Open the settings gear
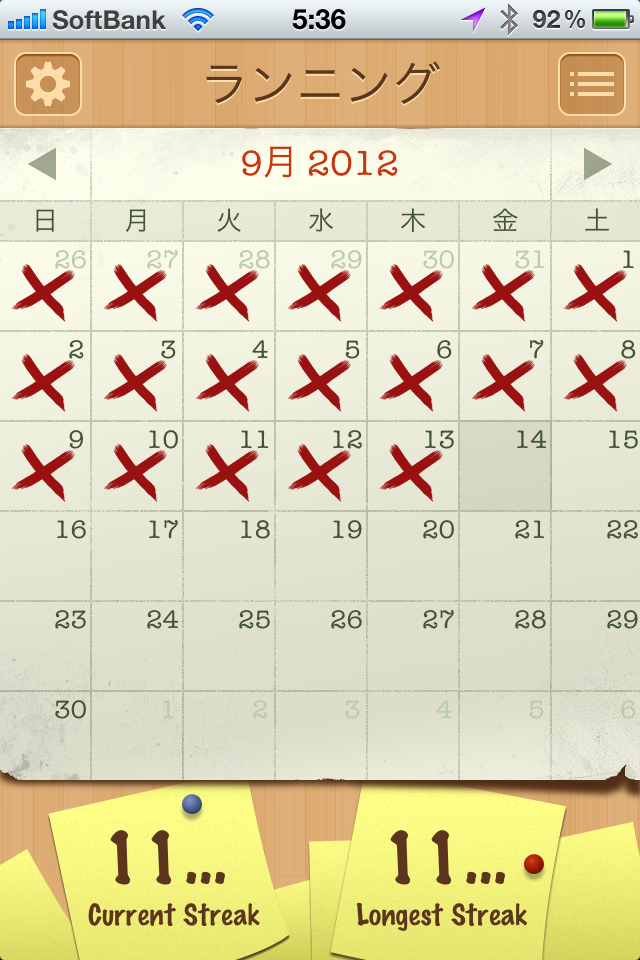Viewport: 640px width, 960px height. 47,84
